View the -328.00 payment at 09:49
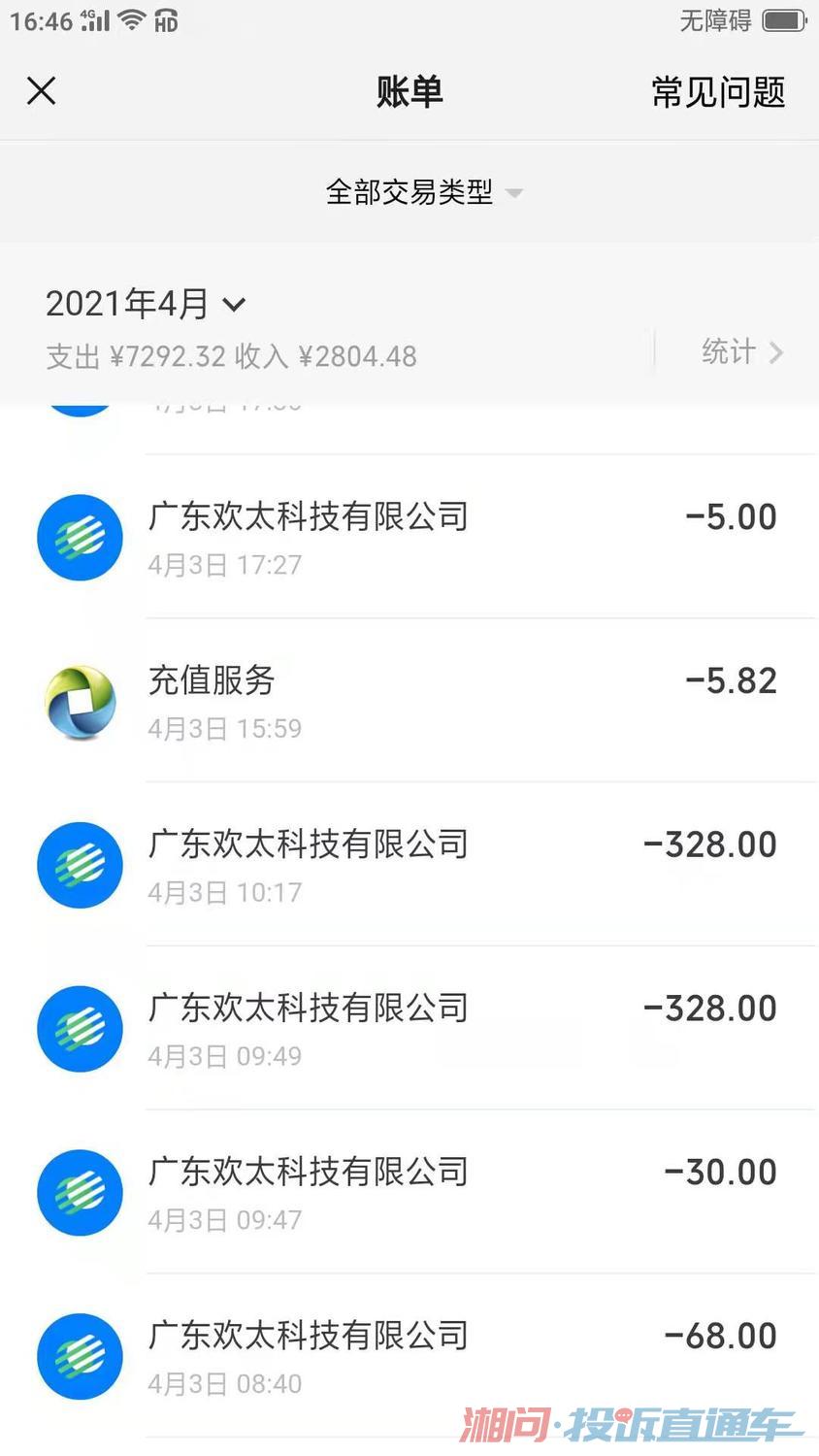The width and height of the screenshot is (819, 1456). pyautogui.click(x=409, y=1029)
